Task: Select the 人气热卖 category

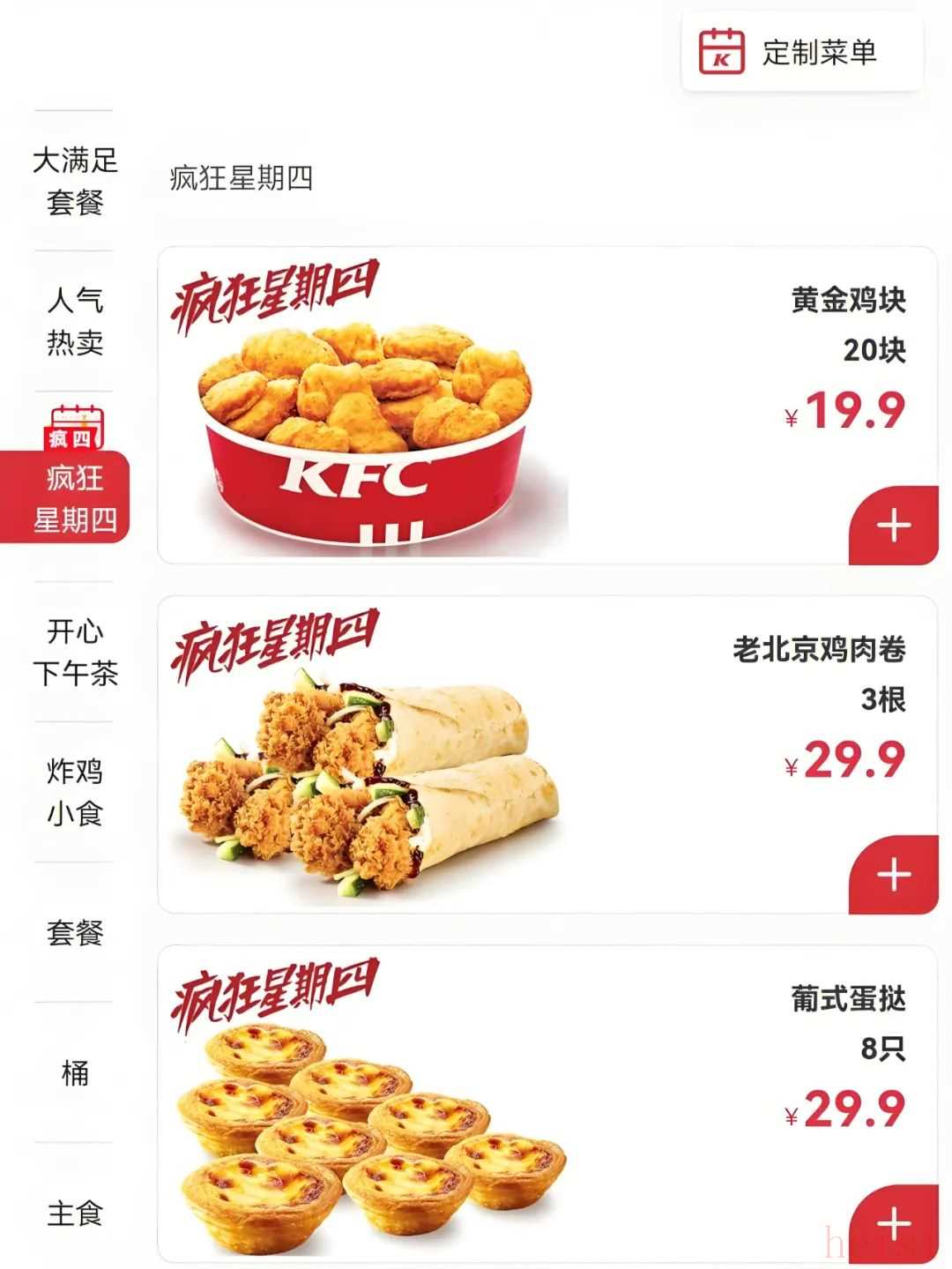Action: tap(75, 321)
